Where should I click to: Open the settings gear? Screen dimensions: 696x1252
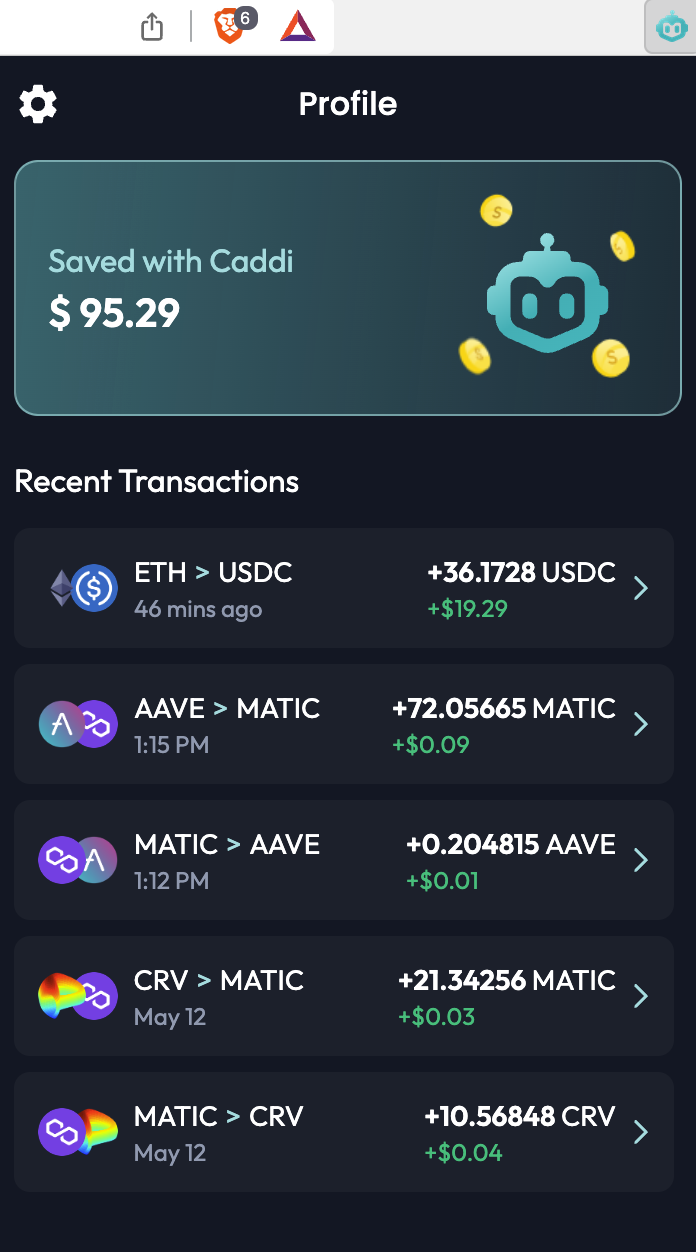pyautogui.click(x=38, y=104)
